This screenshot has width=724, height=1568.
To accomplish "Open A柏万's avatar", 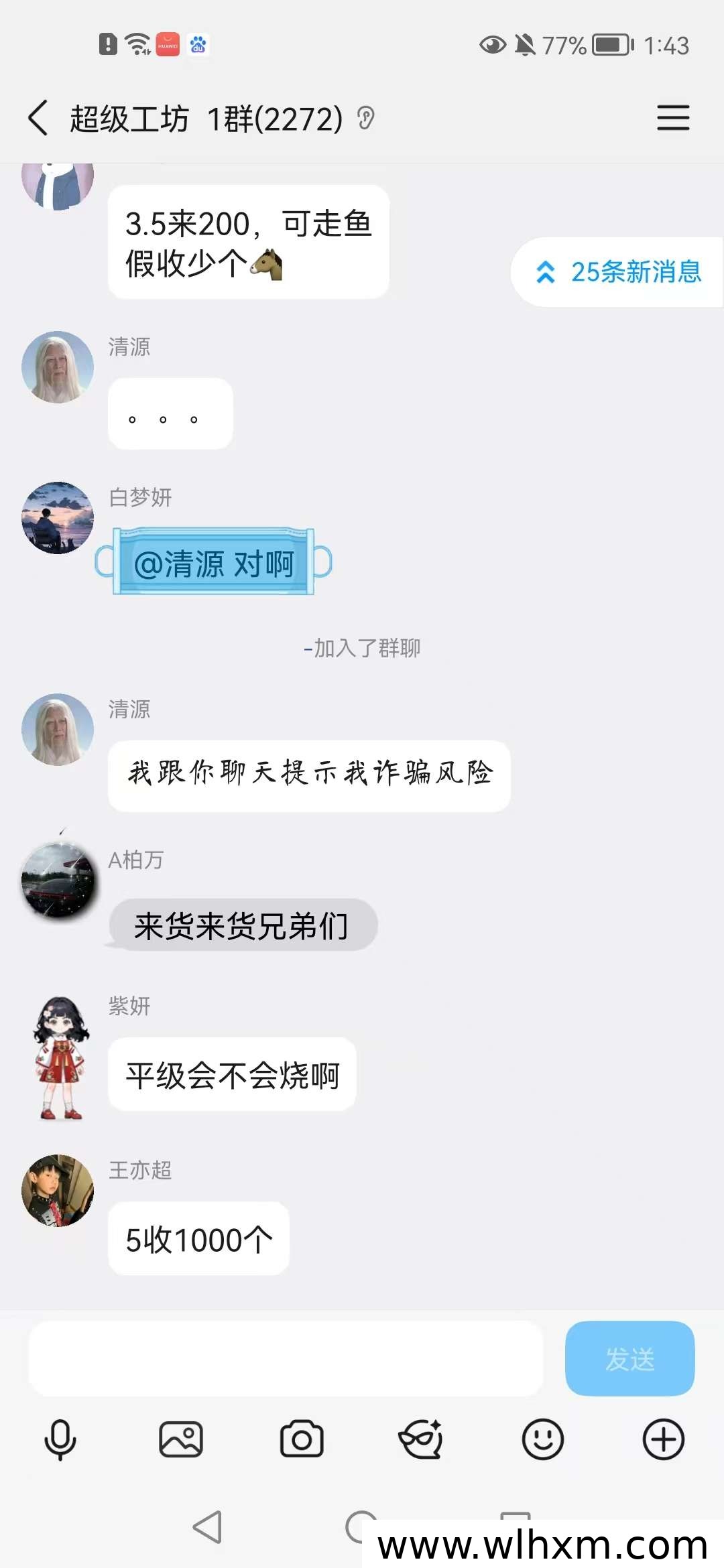I will [59, 880].
